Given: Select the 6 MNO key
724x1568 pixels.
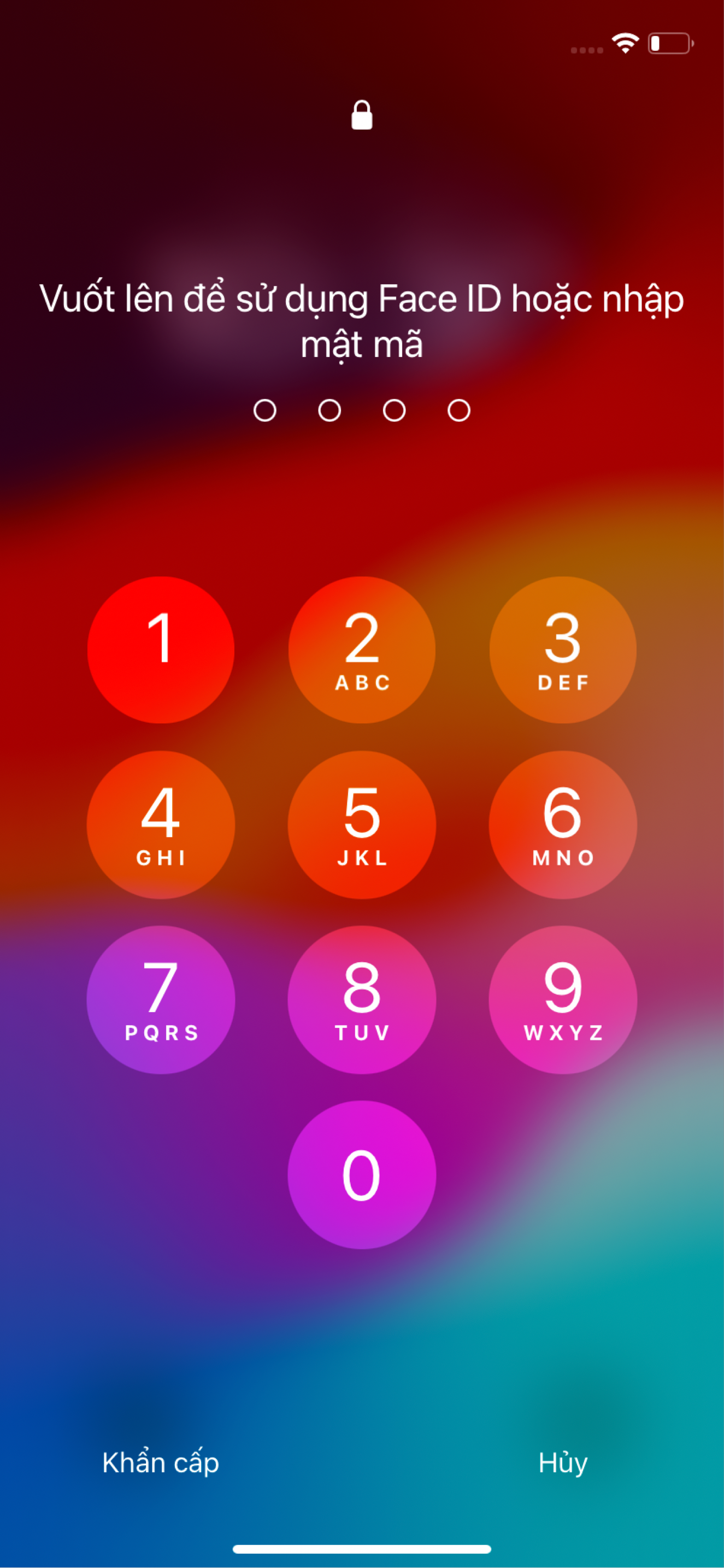Looking at the screenshot, I should [563, 824].
